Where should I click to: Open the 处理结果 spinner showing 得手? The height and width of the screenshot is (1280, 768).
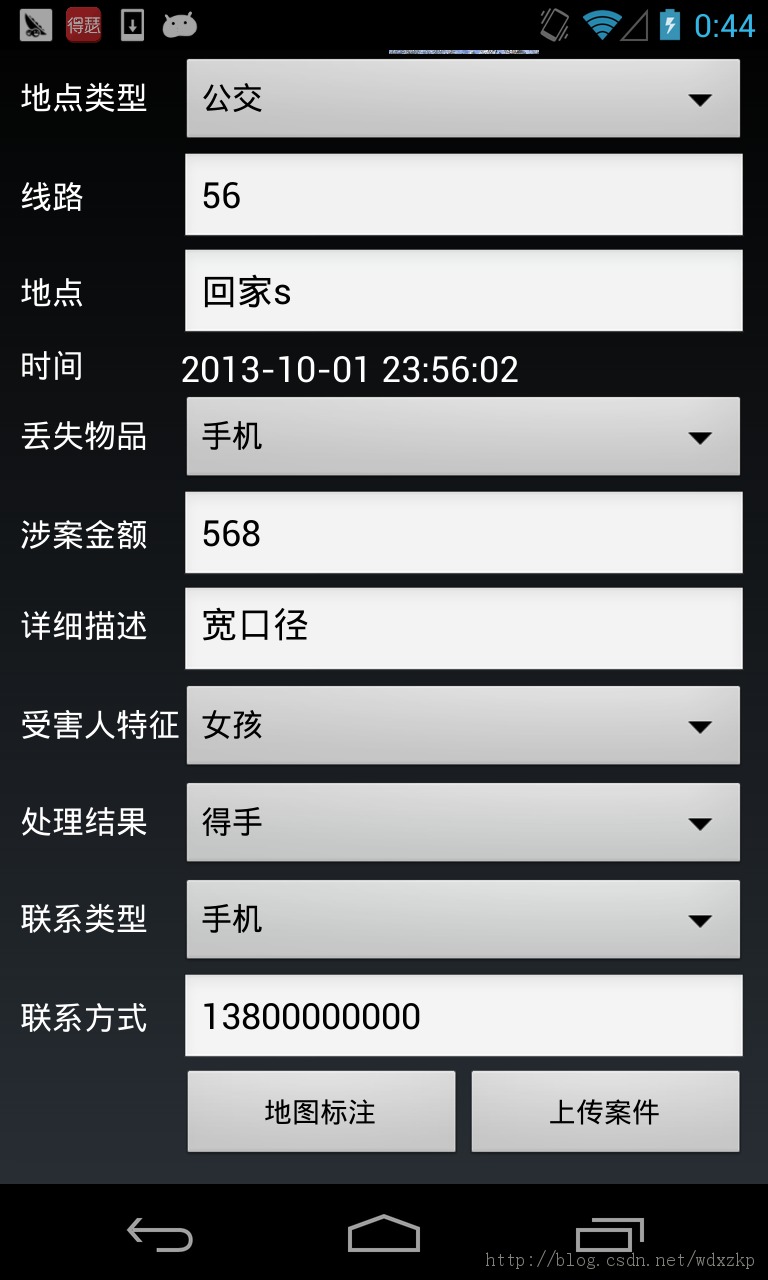(463, 822)
